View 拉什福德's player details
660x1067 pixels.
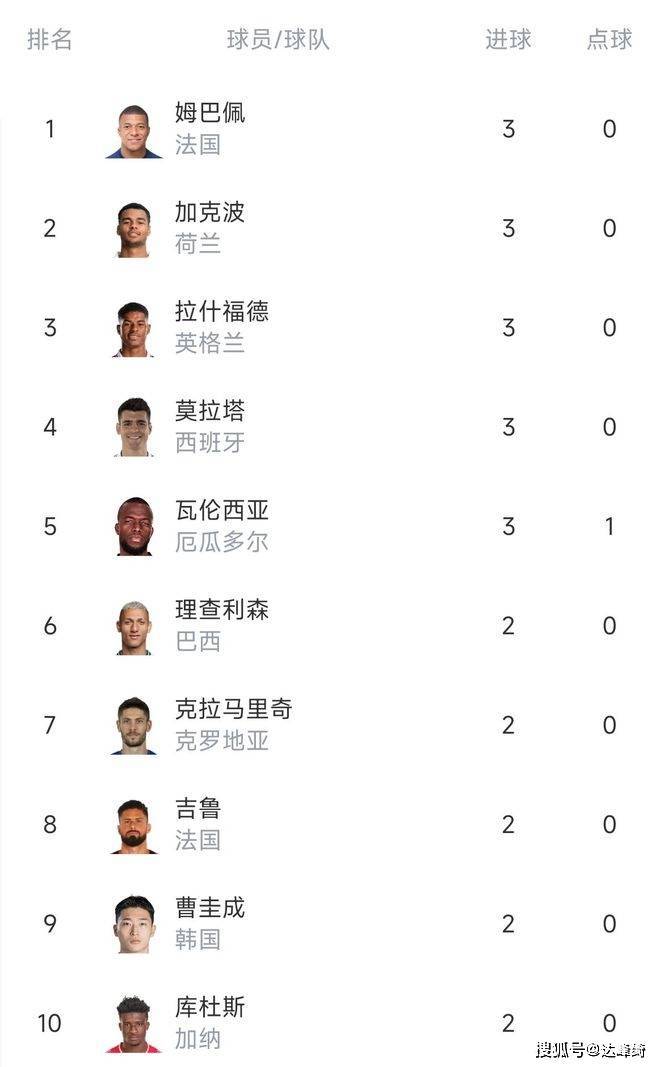click(330, 327)
